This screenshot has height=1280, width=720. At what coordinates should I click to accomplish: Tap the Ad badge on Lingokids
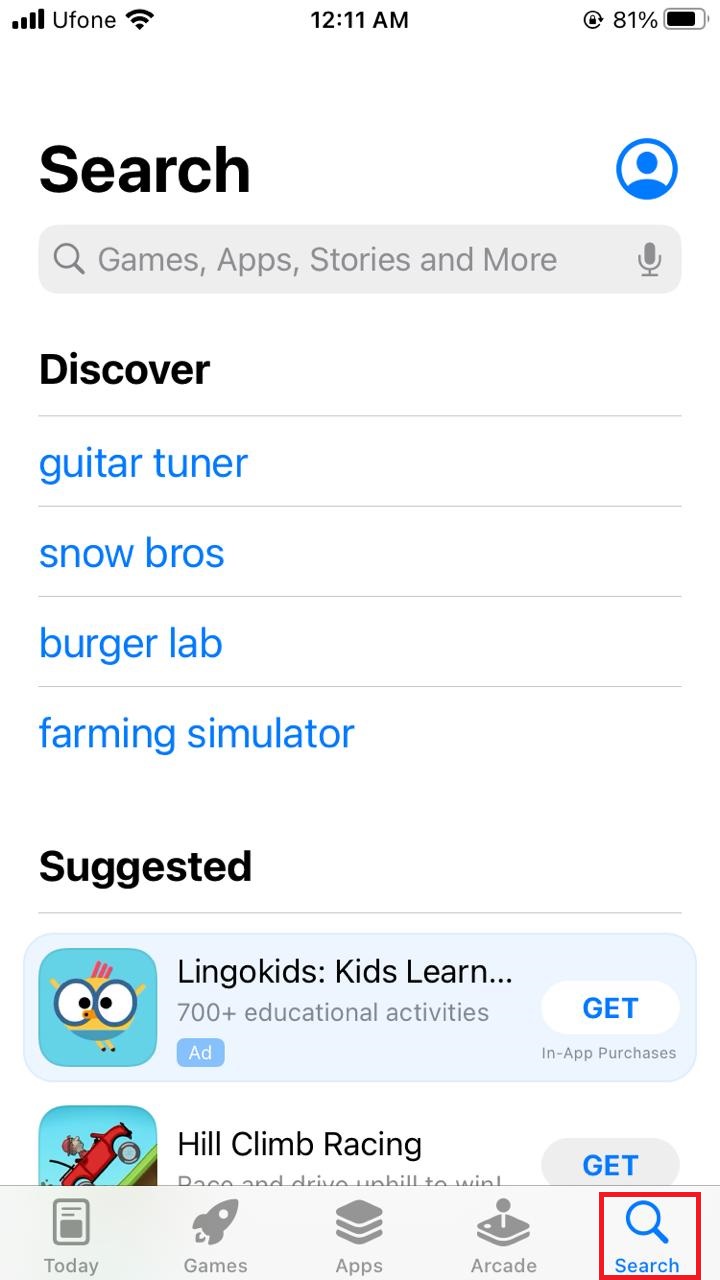point(200,1052)
